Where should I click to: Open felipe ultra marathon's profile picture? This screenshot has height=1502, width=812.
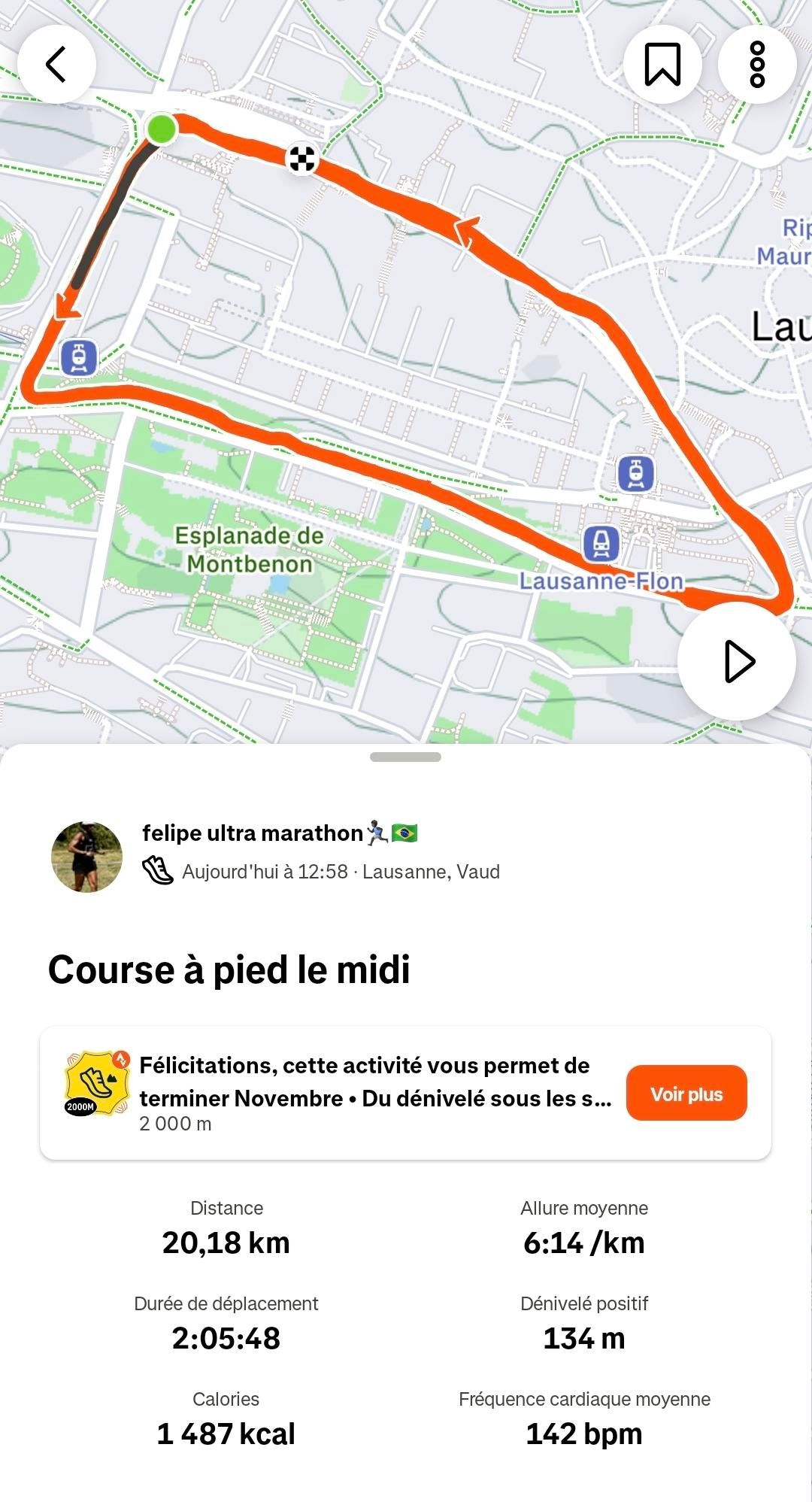(x=86, y=857)
